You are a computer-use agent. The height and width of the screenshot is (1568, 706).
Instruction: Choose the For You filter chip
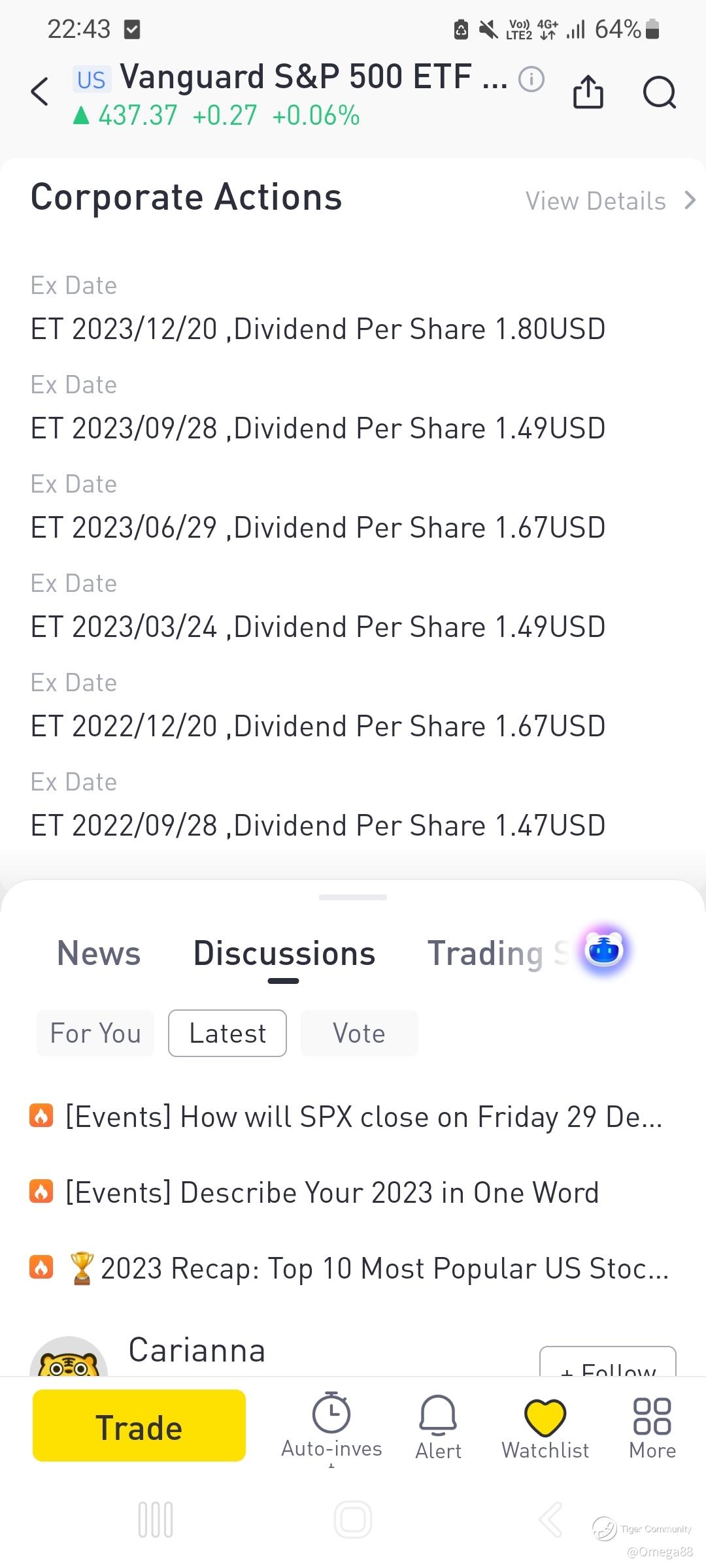click(x=95, y=1034)
